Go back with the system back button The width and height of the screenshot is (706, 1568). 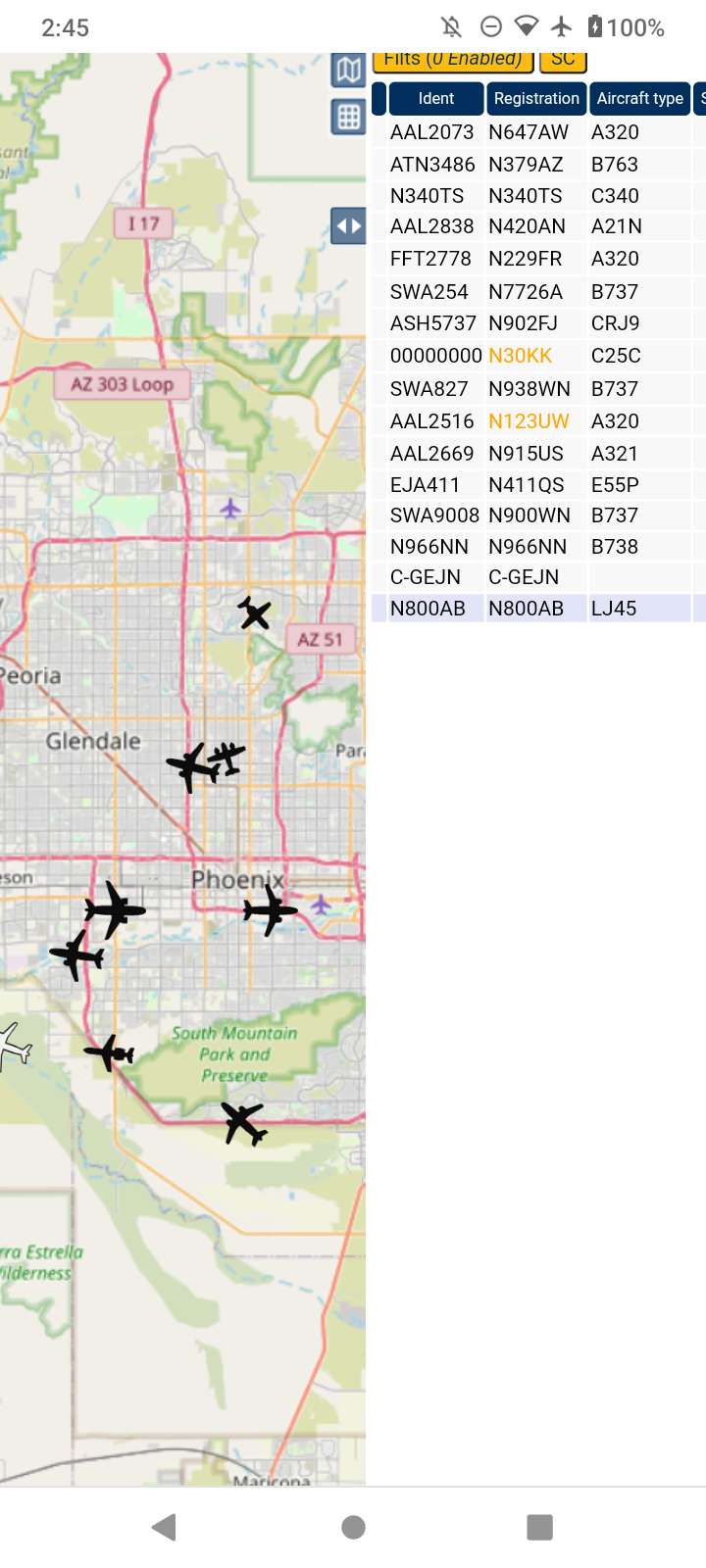(x=165, y=1526)
